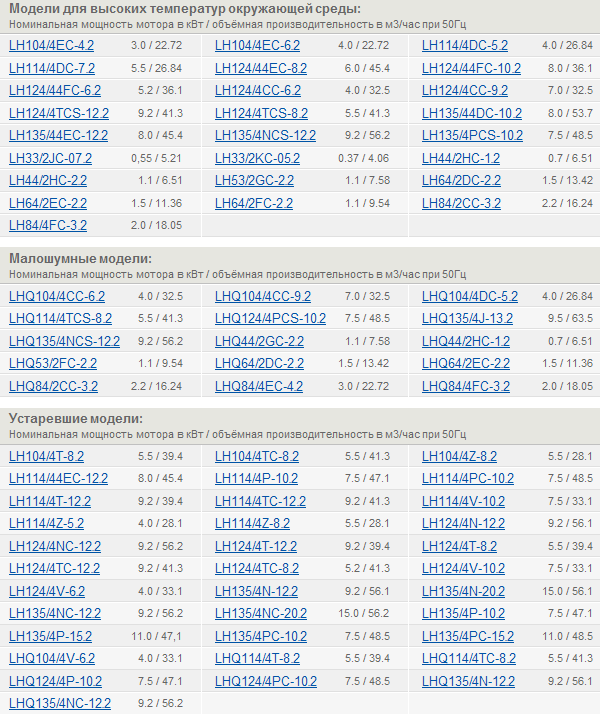Tap the LH135/4N-20.2 link
Image resolution: width=600 pixels, height=714 pixels.
click(x=463, y=591)
